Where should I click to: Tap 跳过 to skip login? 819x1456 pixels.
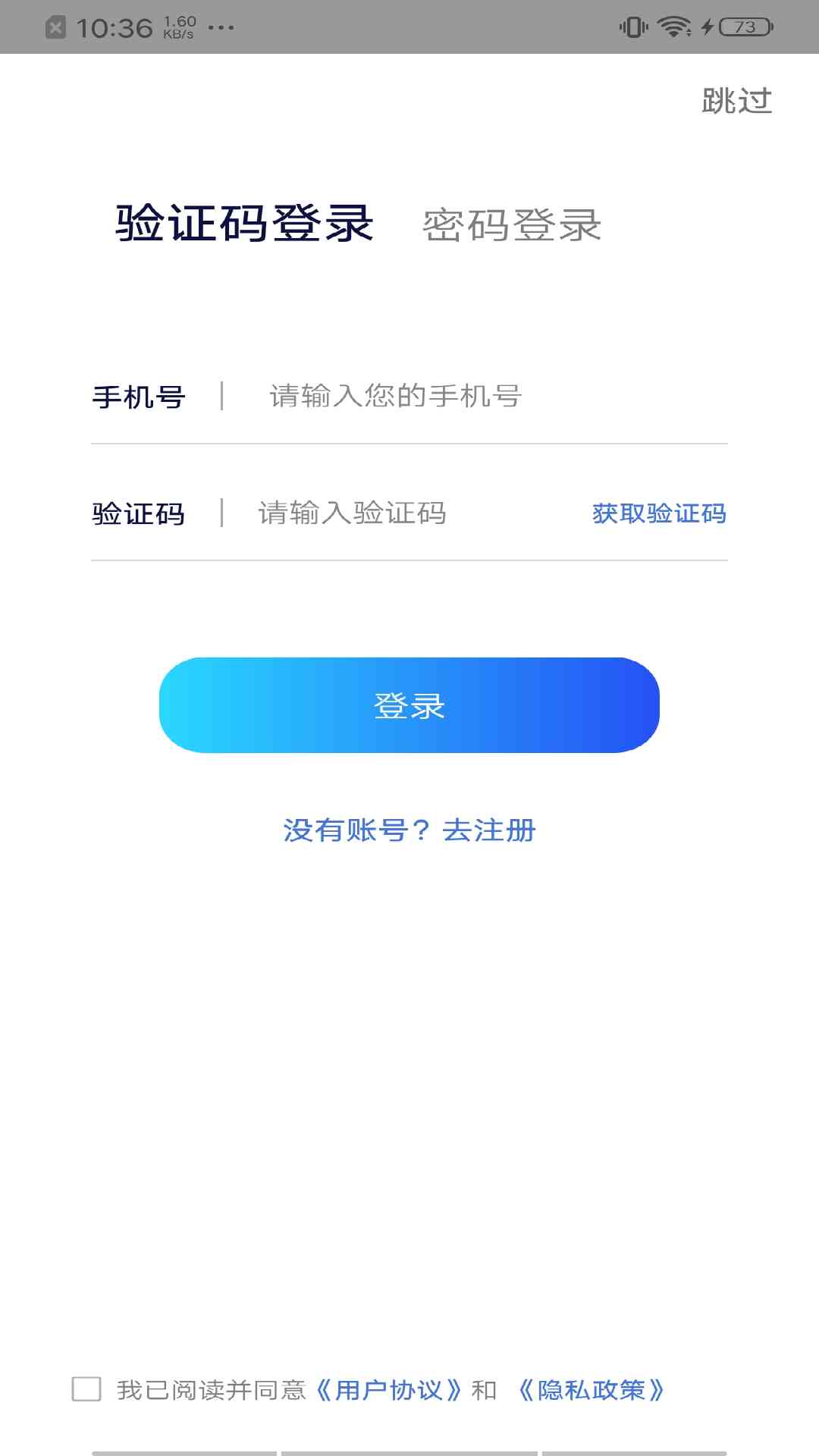pyautogui.click(x=737, y=99)
